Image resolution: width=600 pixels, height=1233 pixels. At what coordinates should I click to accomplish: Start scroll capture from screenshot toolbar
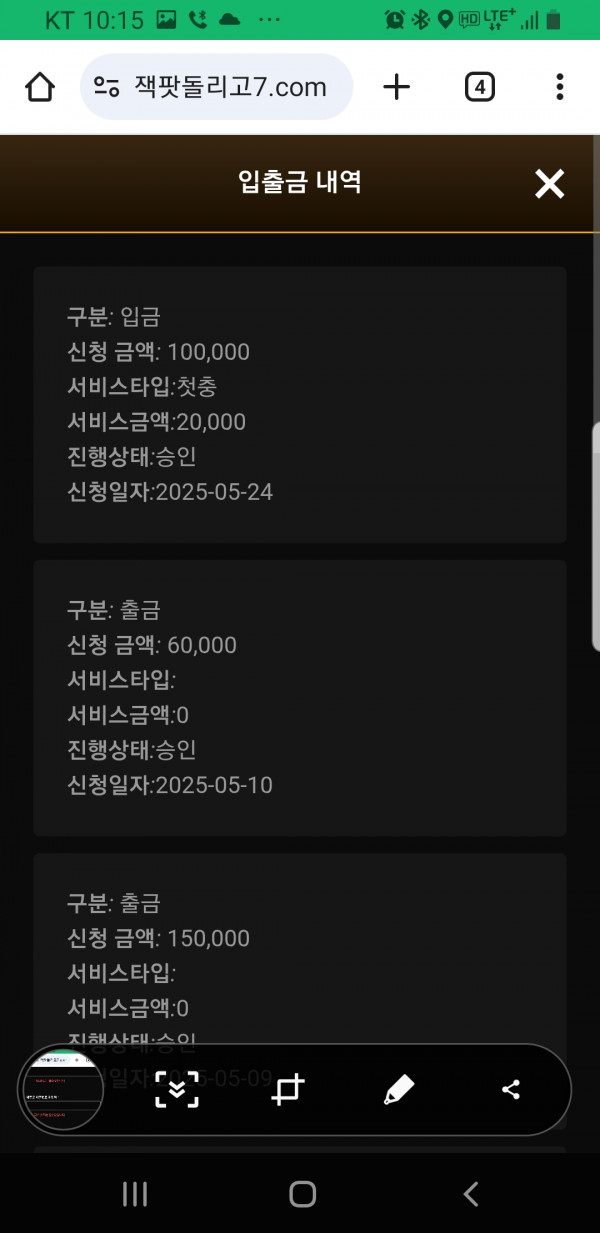tap(177, 1090)
